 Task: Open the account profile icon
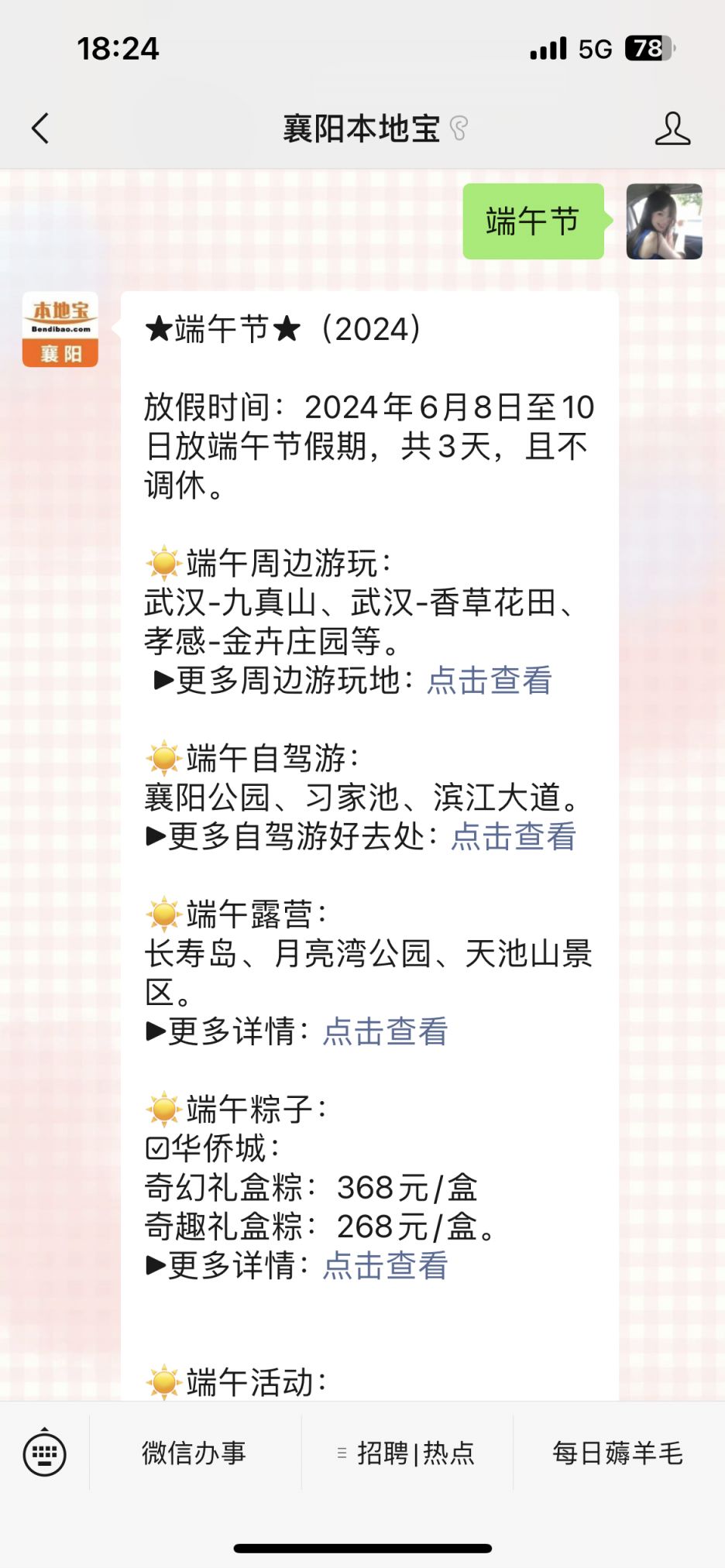[x=672, y=129]
